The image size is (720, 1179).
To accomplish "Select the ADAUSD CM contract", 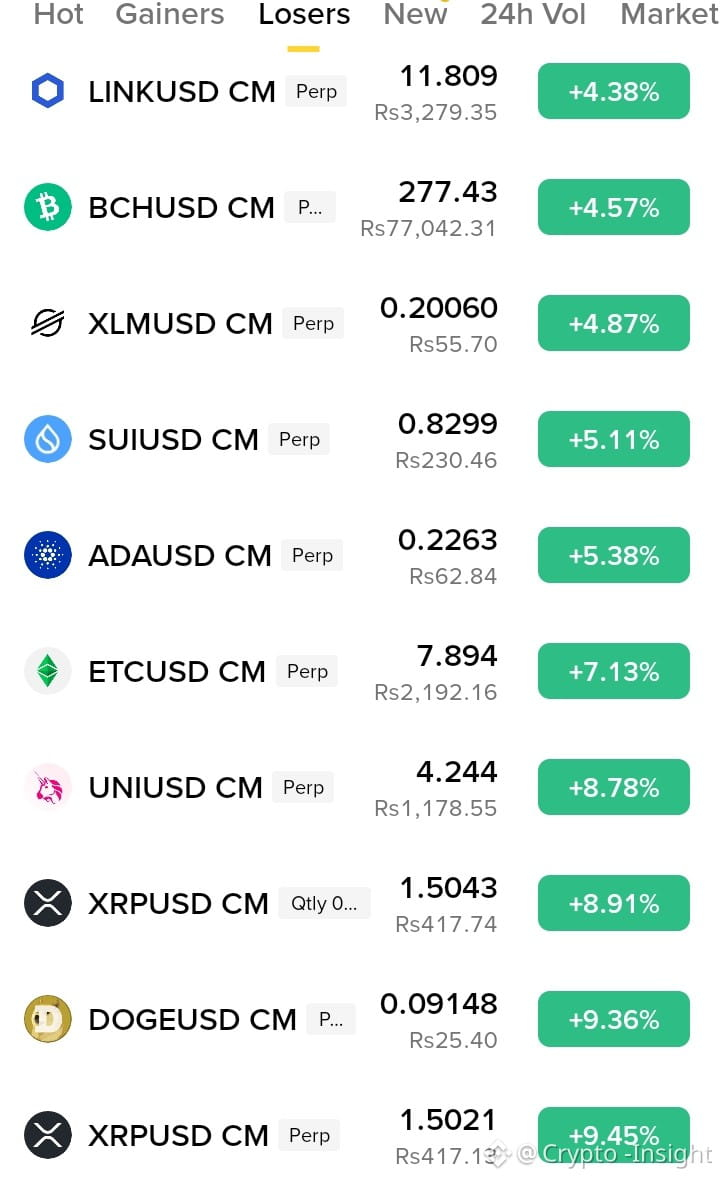I will (360, 556).
